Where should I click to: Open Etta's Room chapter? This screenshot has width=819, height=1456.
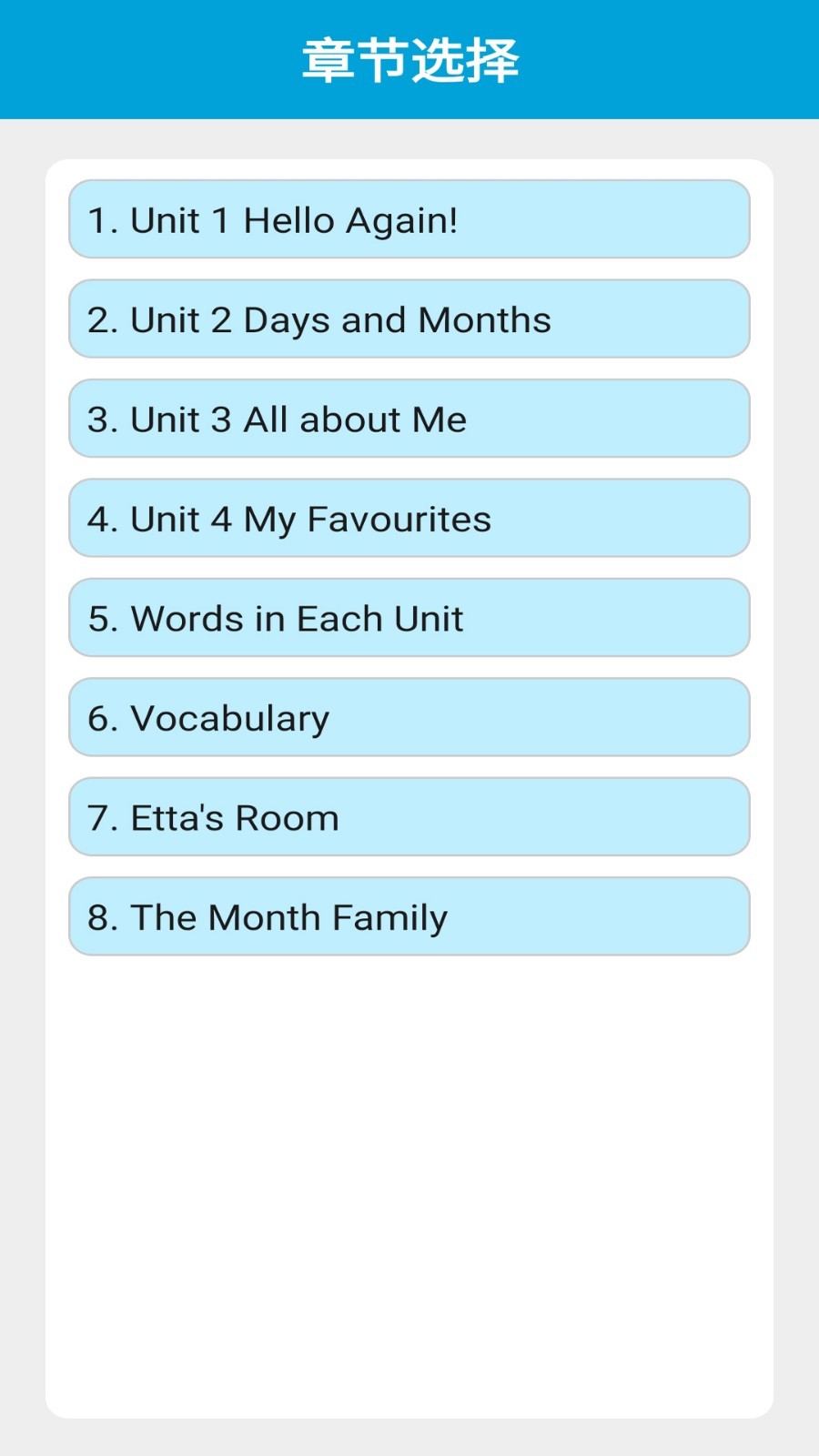[409, 817]
